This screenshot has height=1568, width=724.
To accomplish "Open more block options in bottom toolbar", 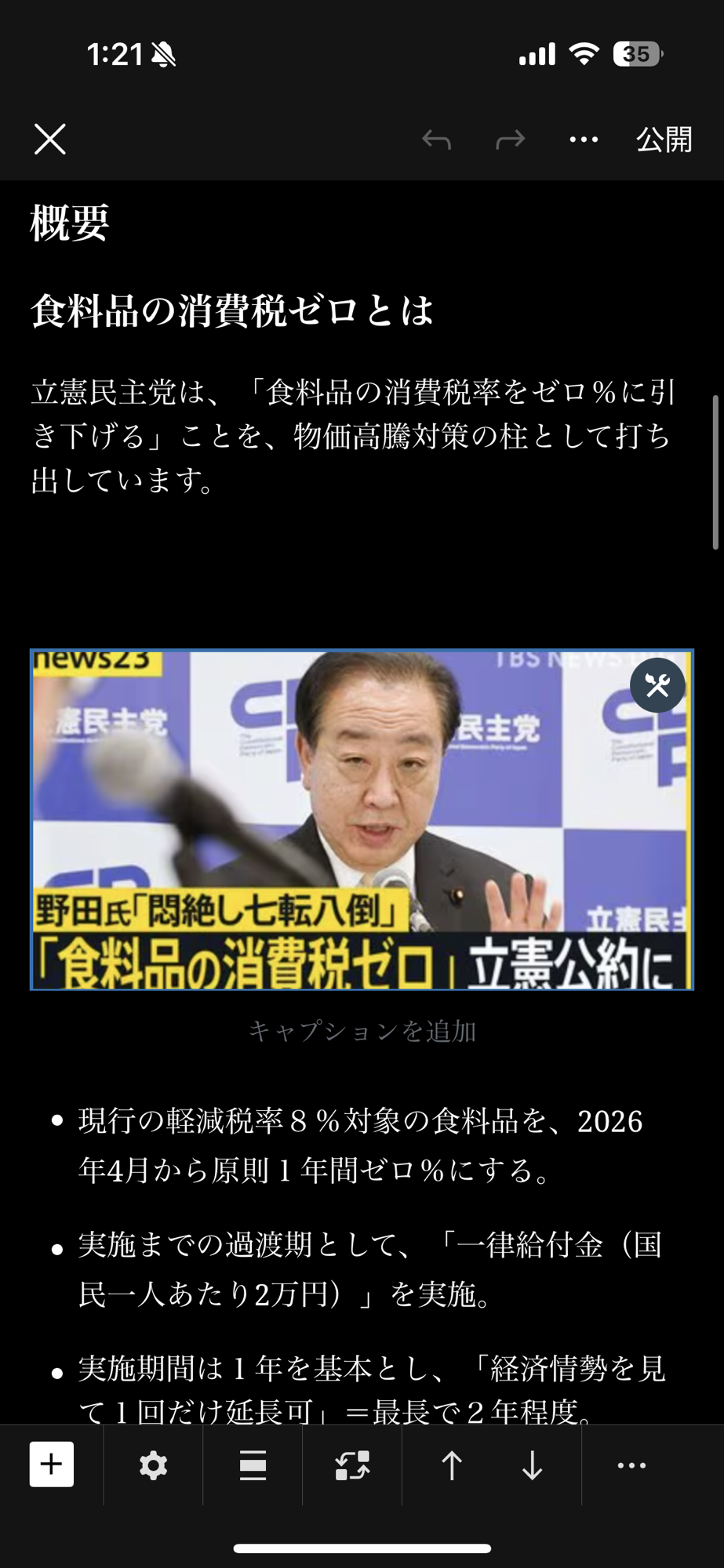I will click(631, 1465).
